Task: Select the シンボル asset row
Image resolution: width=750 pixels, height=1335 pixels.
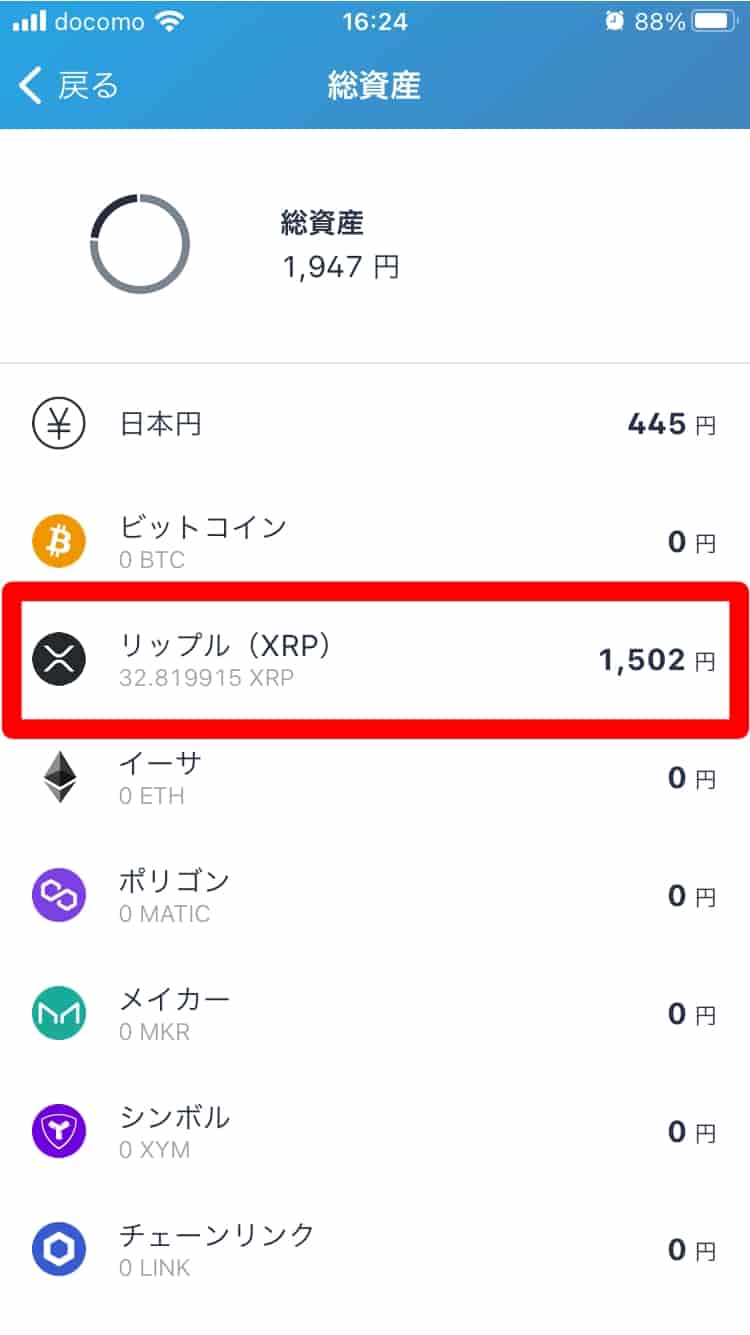Action: (374, 1131)
